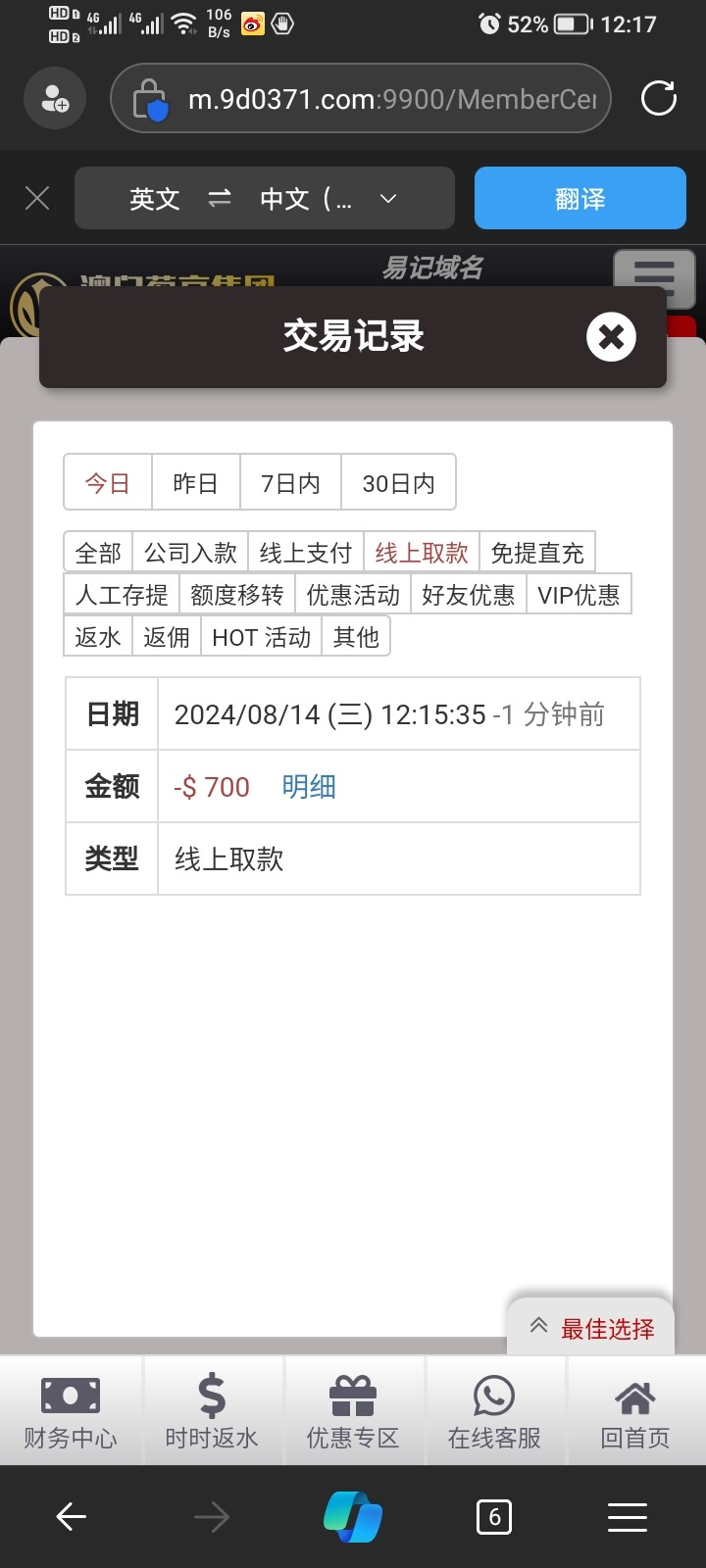Image resolution: width=706 pixels, height=1568 pixels.
Task: Select the 7日内 date range
Action: point(290,483)
